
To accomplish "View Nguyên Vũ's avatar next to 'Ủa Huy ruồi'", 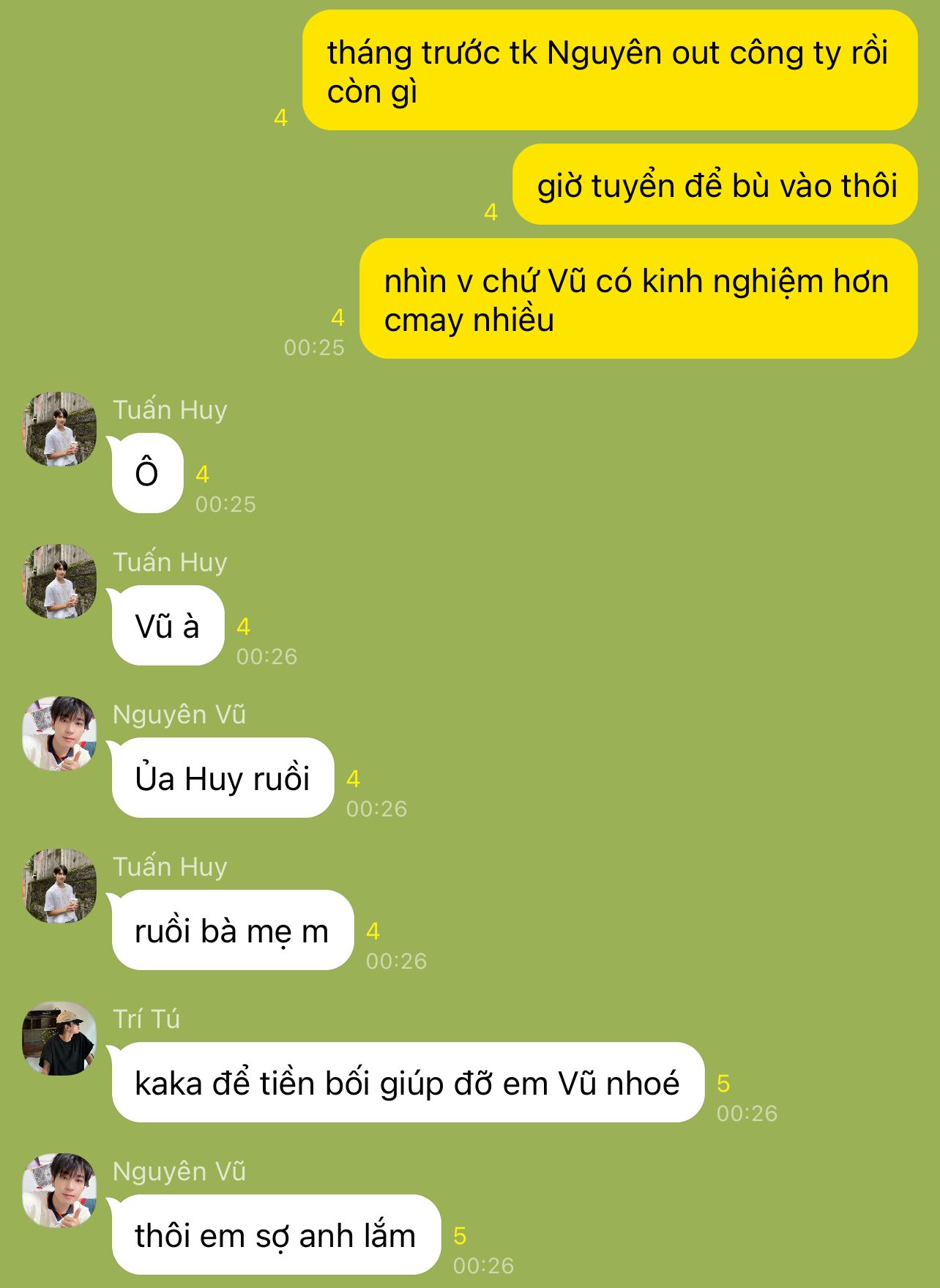I will click(x=60, y=734).
